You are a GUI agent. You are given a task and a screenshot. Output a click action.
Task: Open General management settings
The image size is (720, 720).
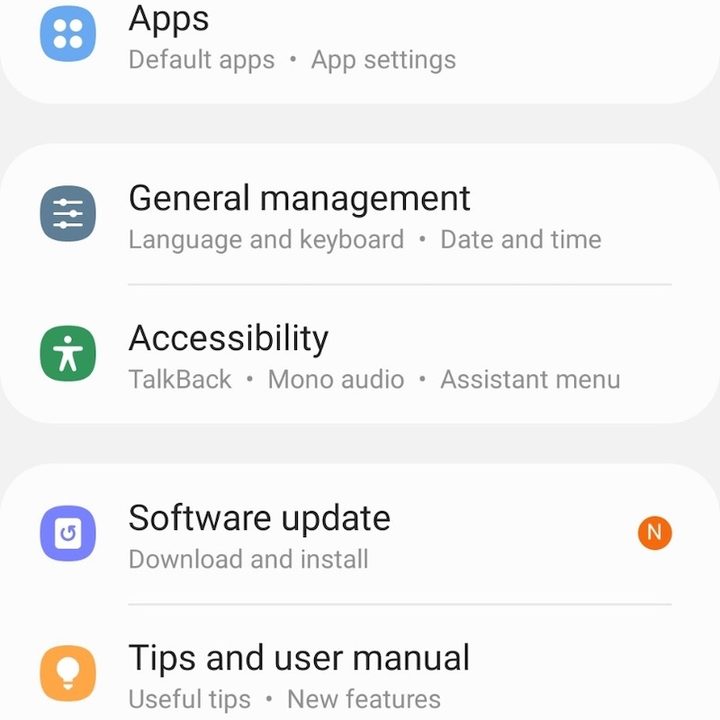[x=300, y=215]
